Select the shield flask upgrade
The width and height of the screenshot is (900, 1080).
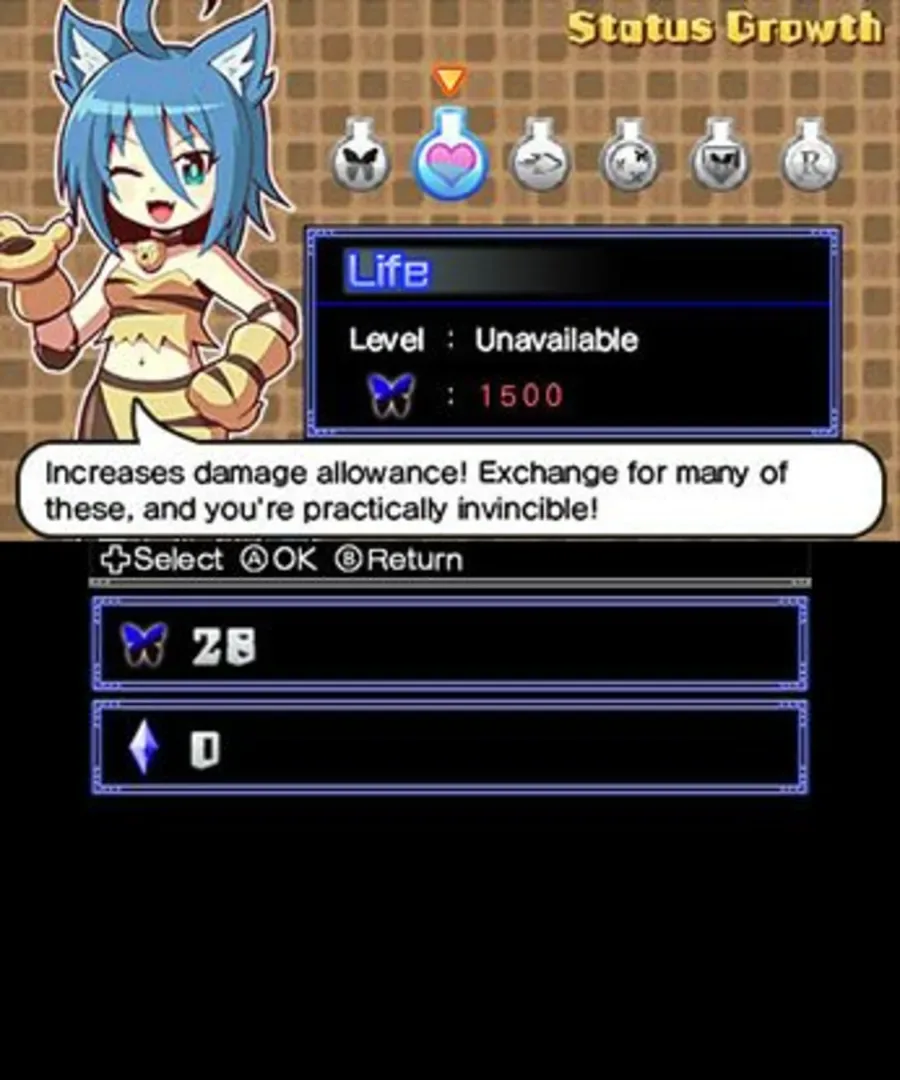coord(719,158)
